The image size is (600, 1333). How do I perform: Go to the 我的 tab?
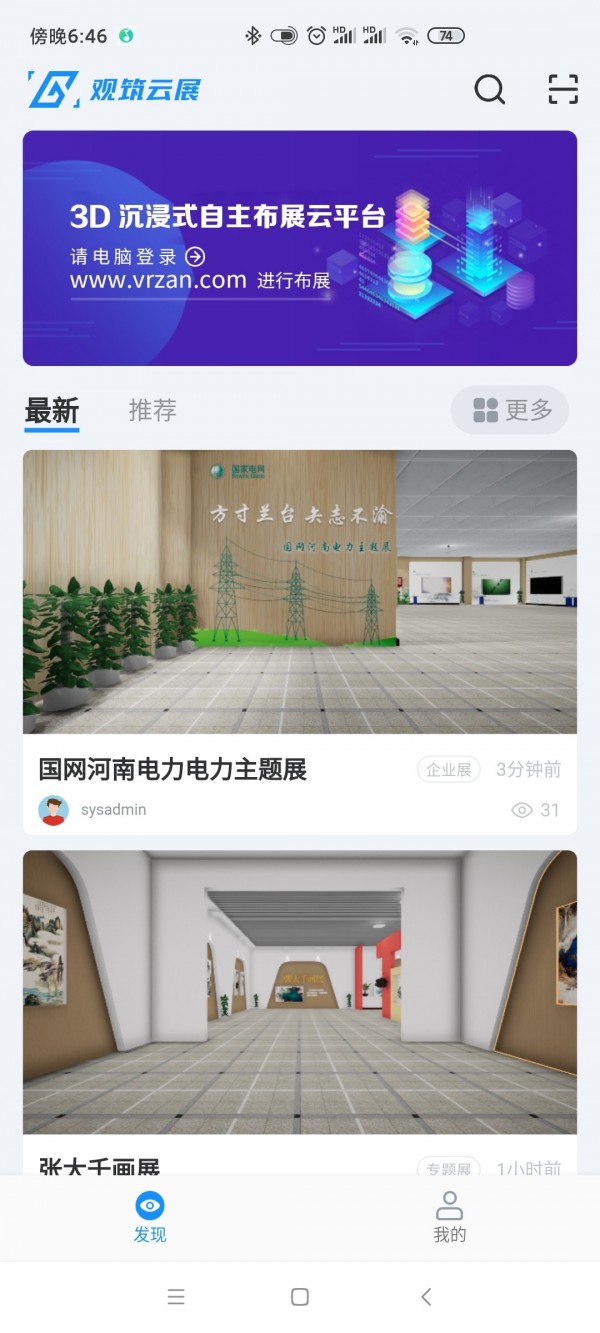(449, 1217)
